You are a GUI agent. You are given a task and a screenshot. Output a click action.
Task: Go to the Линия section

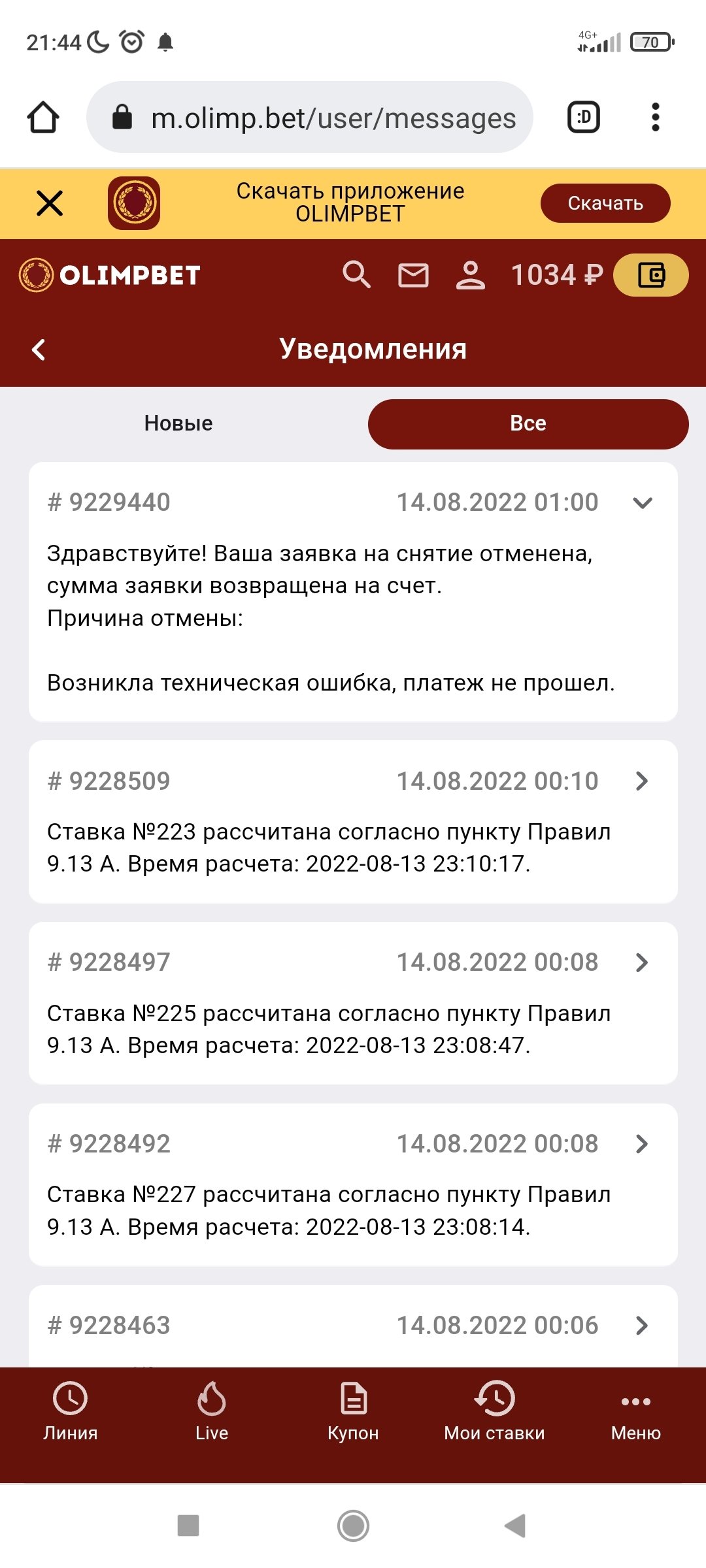click(70, 1411)
